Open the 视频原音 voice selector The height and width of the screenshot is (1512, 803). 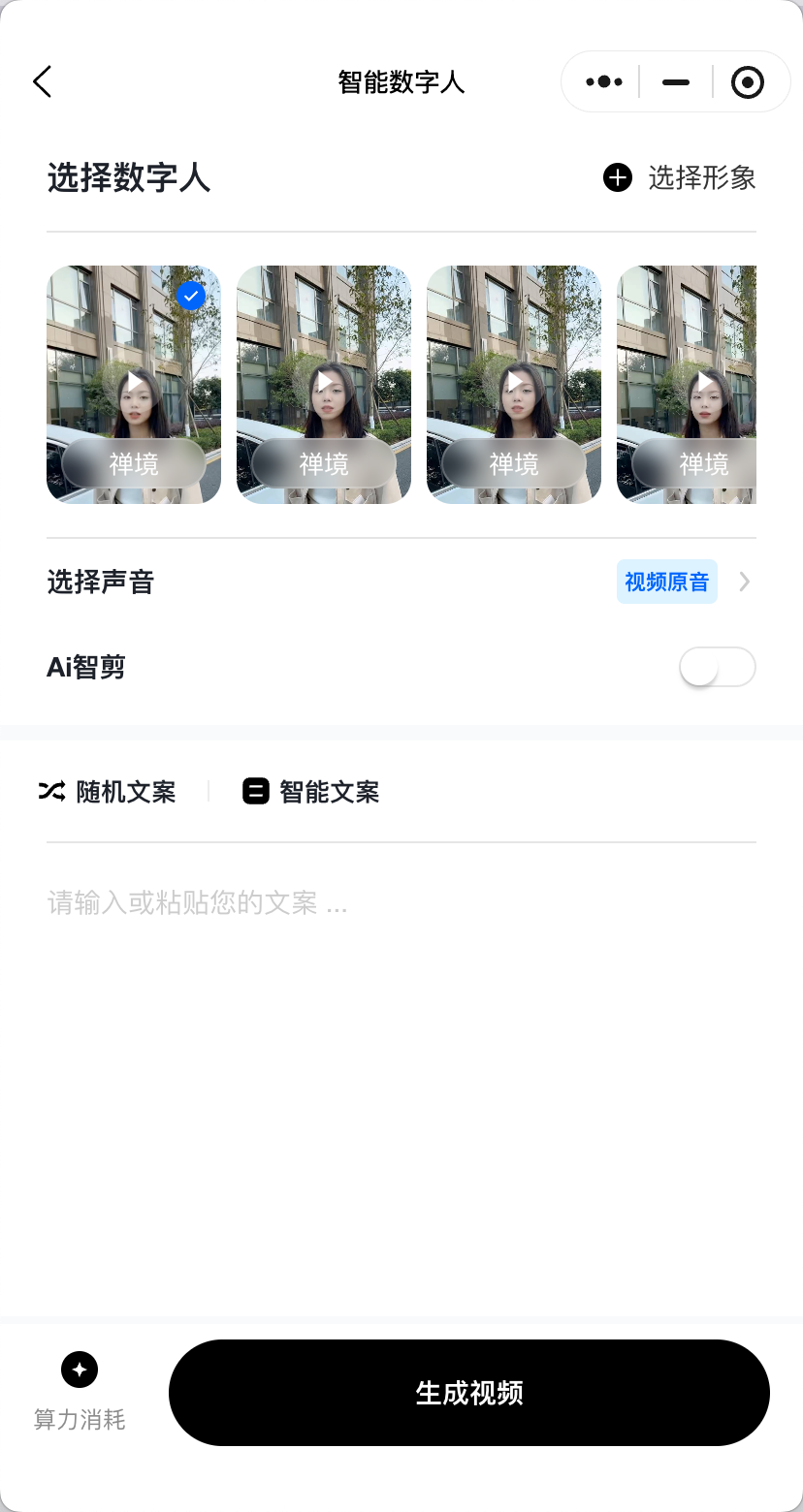666,582
